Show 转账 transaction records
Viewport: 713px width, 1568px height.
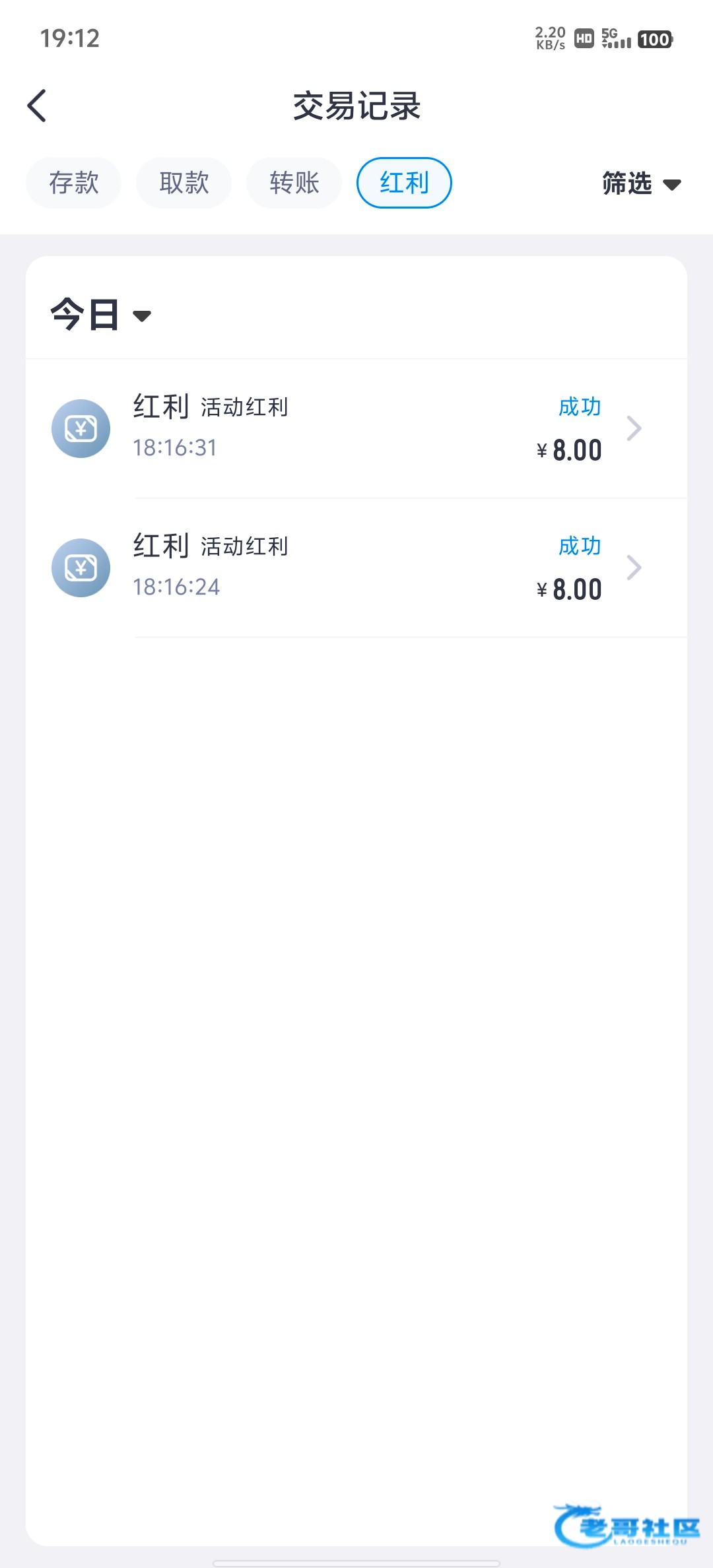pos(294,183)
